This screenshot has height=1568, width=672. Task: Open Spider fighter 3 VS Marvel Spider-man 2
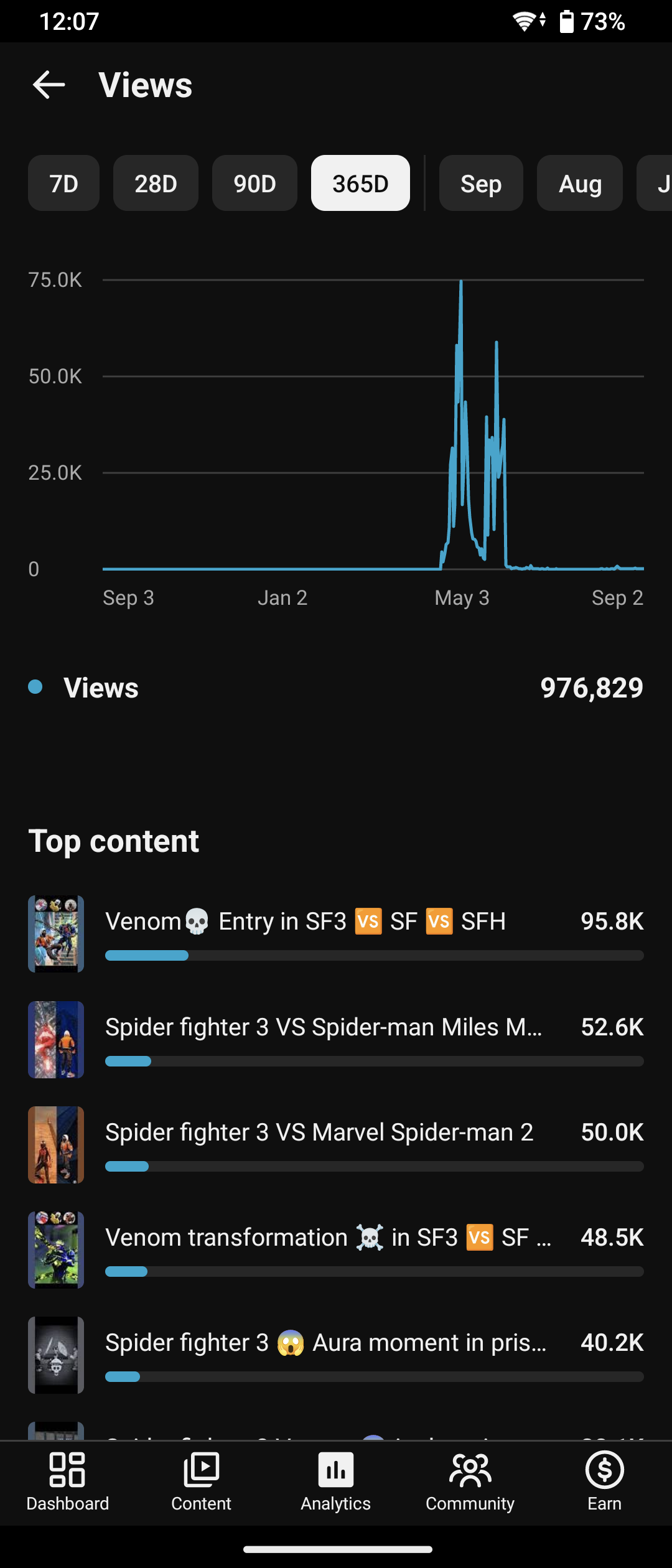[x=336, y=1144]
